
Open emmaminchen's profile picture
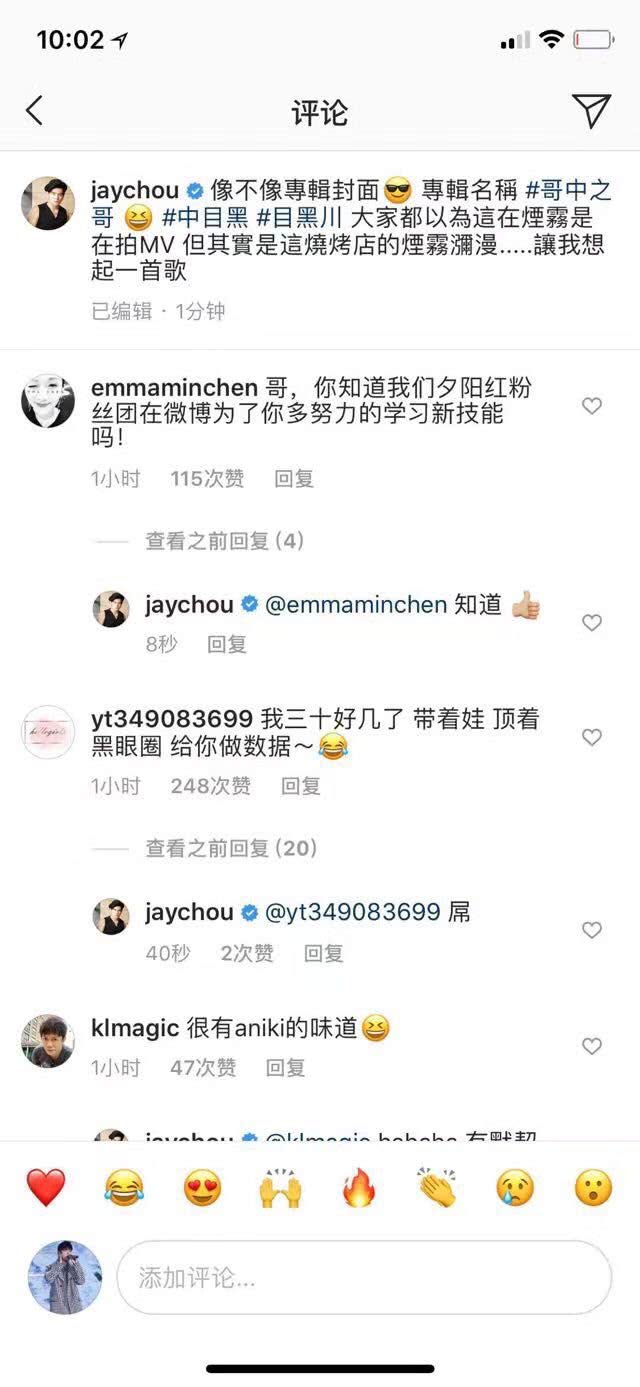[x=48, y=401]
